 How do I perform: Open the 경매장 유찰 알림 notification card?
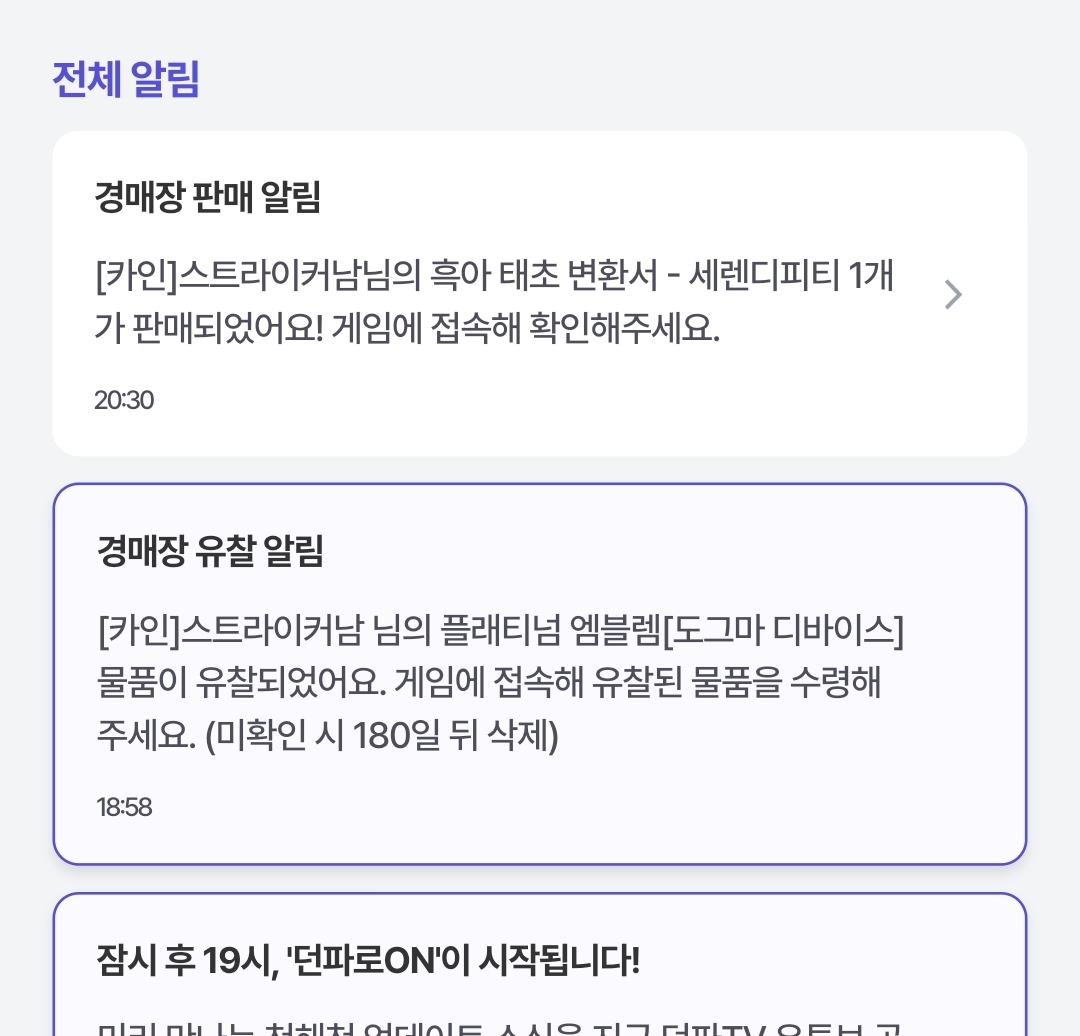540,673
